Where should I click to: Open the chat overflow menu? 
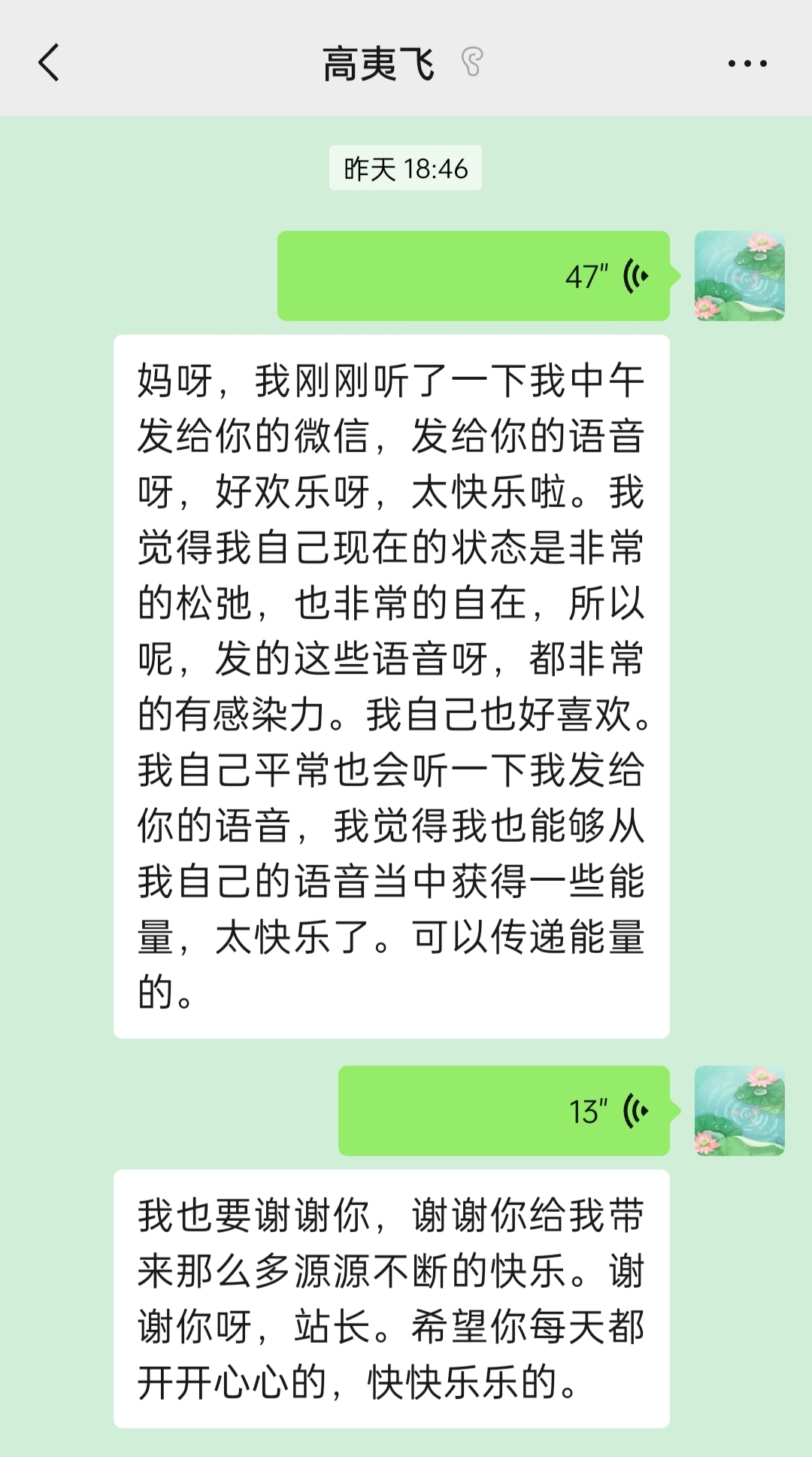point(747,64)
